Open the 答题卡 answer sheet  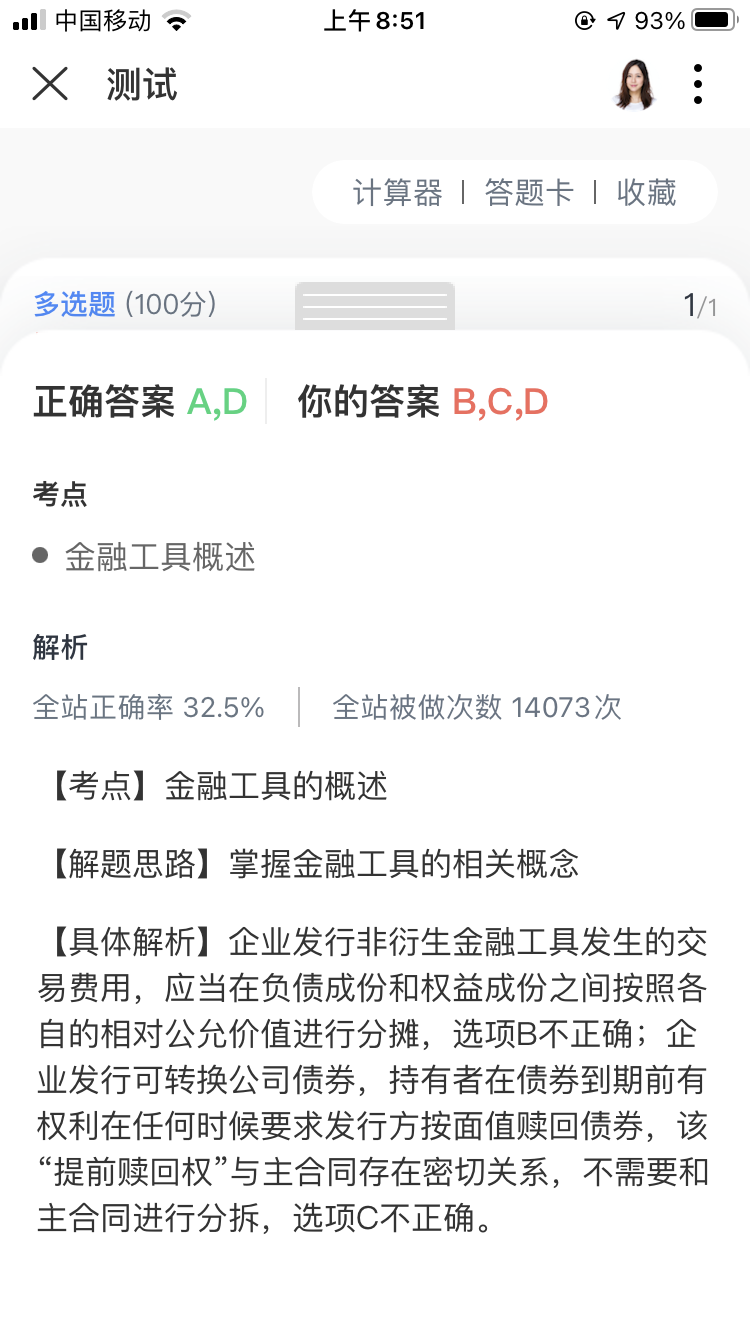click(x=529, y=192)
